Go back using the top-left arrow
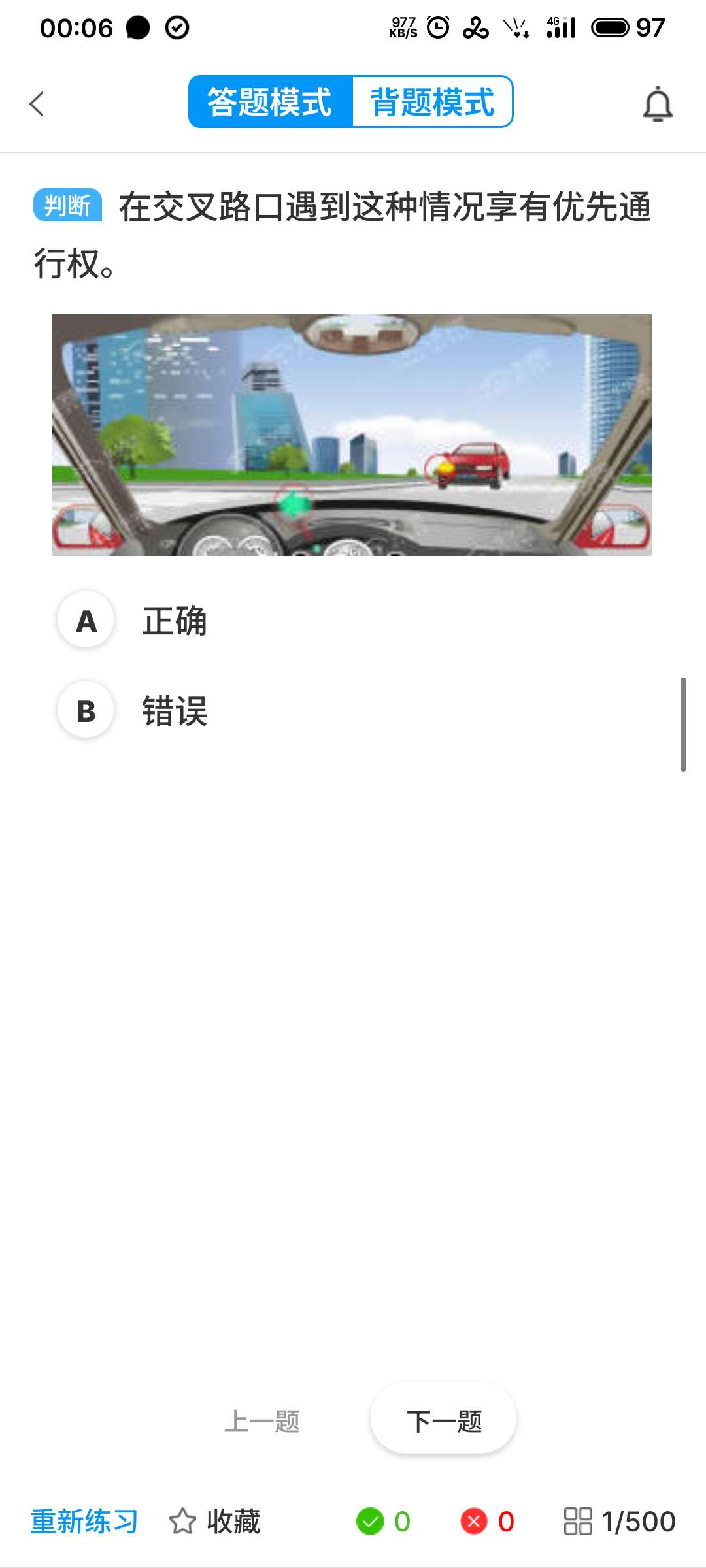This screenshot has height=1568, width=706. (37, 103)
